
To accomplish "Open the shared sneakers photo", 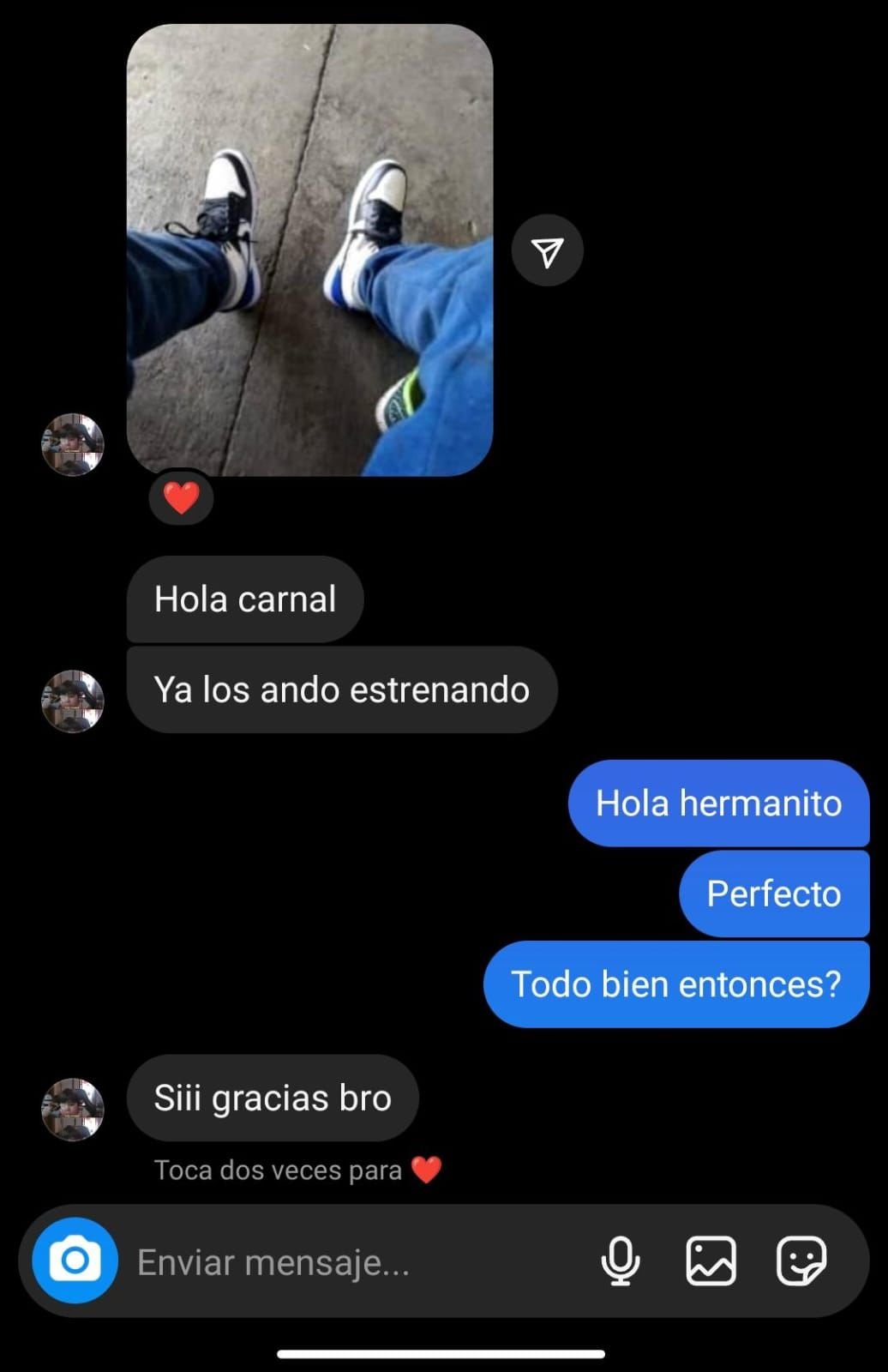I will pos(309,250).
